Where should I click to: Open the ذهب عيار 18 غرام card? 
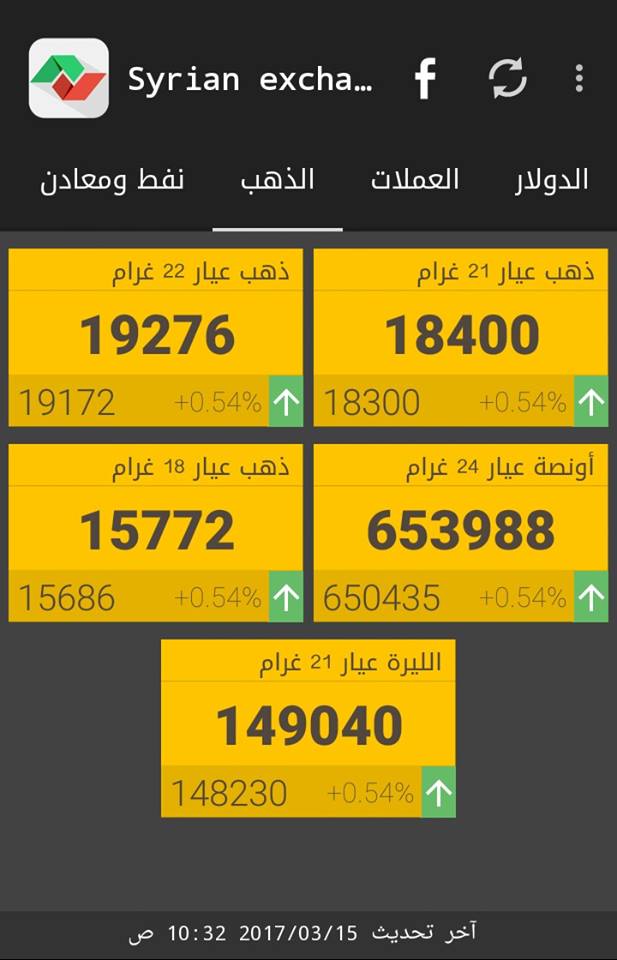[x=156, y=532]
